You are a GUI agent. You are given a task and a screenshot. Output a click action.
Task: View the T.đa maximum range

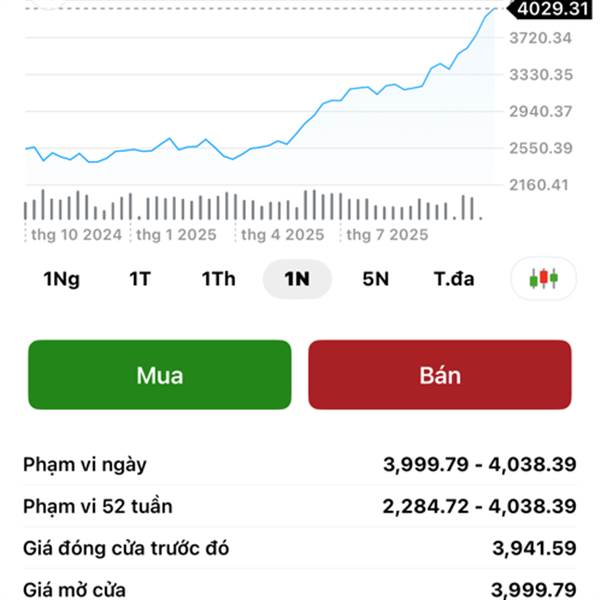point(454,279)
